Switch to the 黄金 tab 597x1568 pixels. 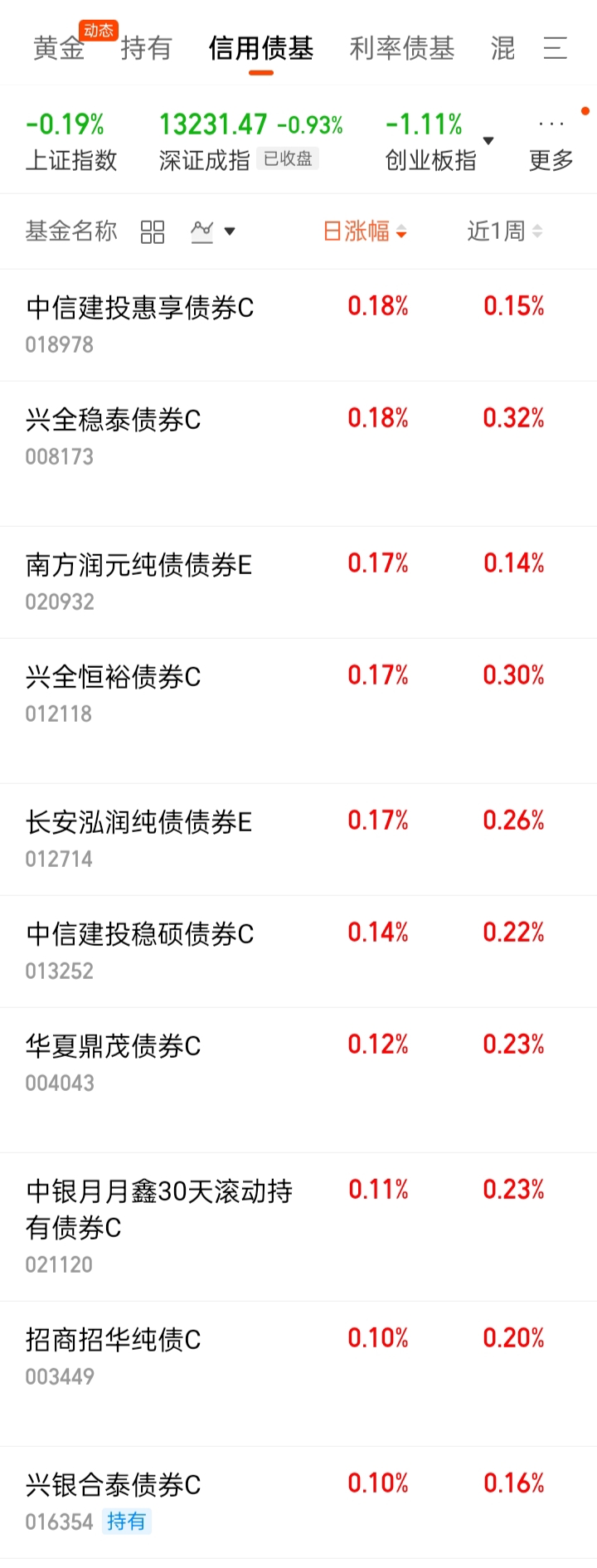[59, 49]
